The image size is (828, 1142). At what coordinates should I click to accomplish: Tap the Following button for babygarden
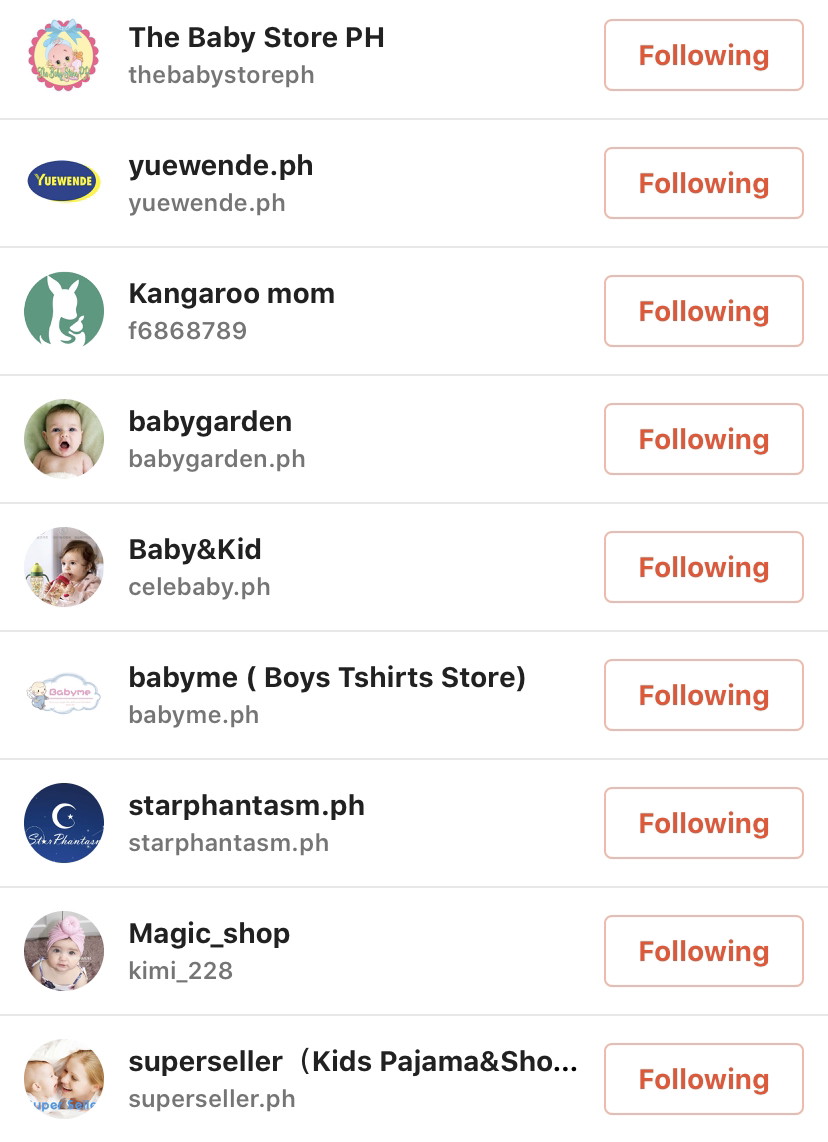[x=703, y=439]
